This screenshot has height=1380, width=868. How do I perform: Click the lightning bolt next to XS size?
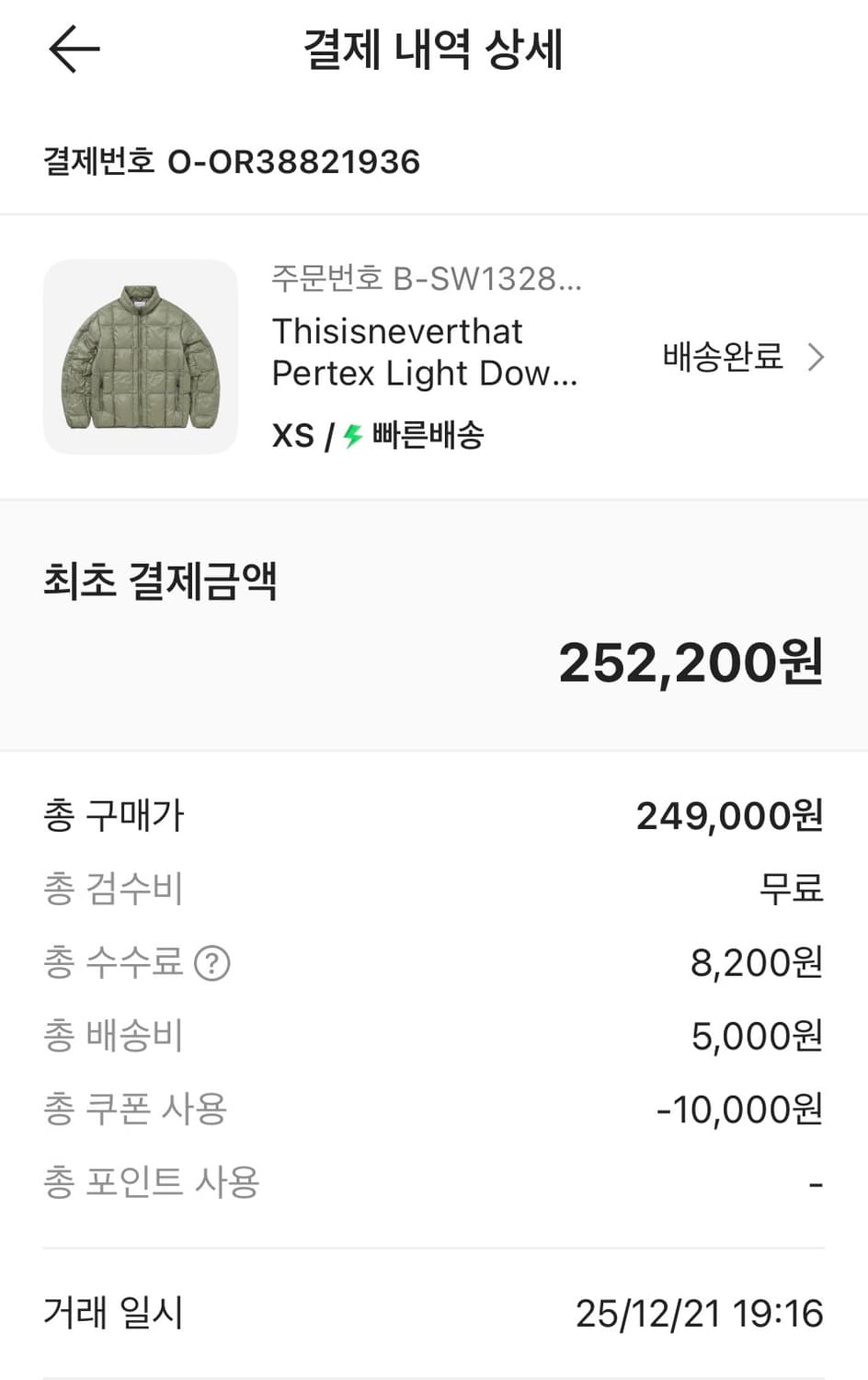pos(352,436)
